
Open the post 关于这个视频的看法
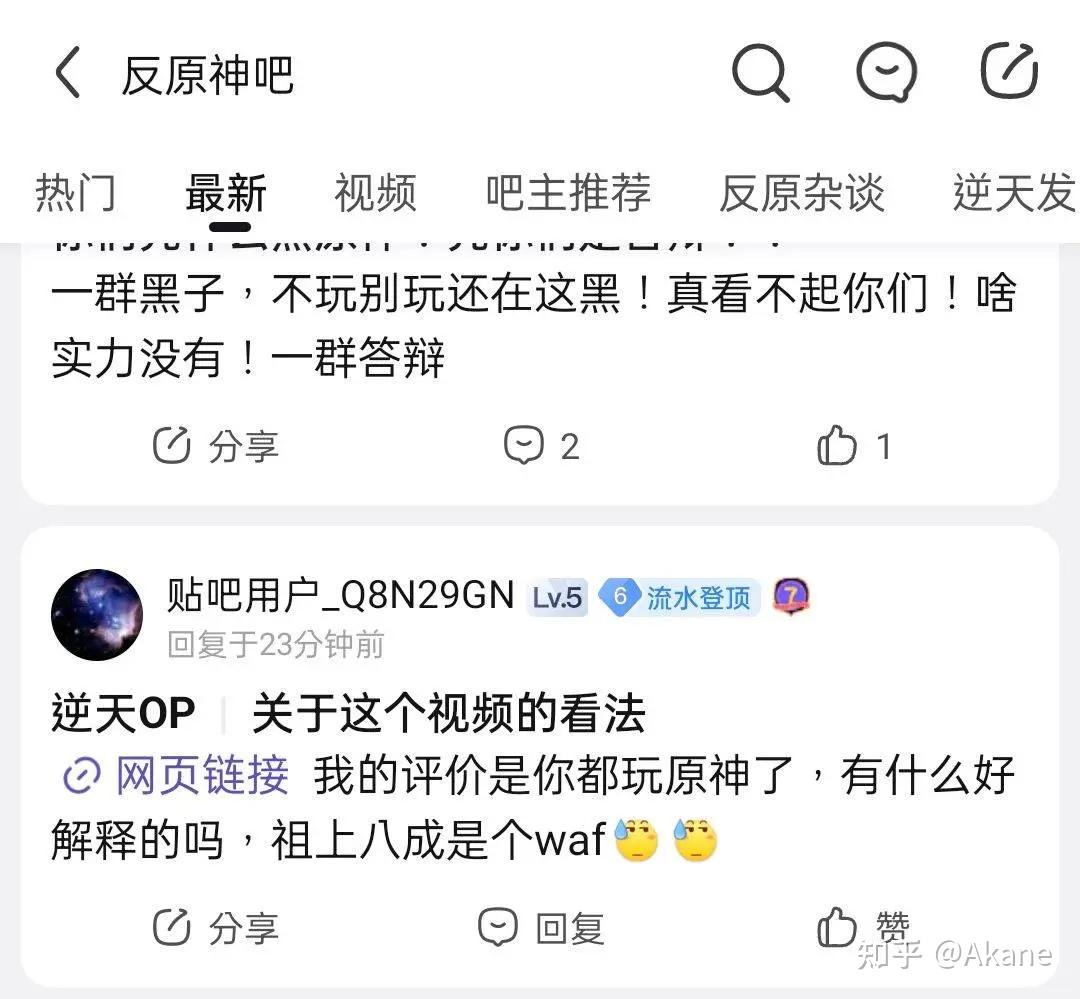[448, 714]
